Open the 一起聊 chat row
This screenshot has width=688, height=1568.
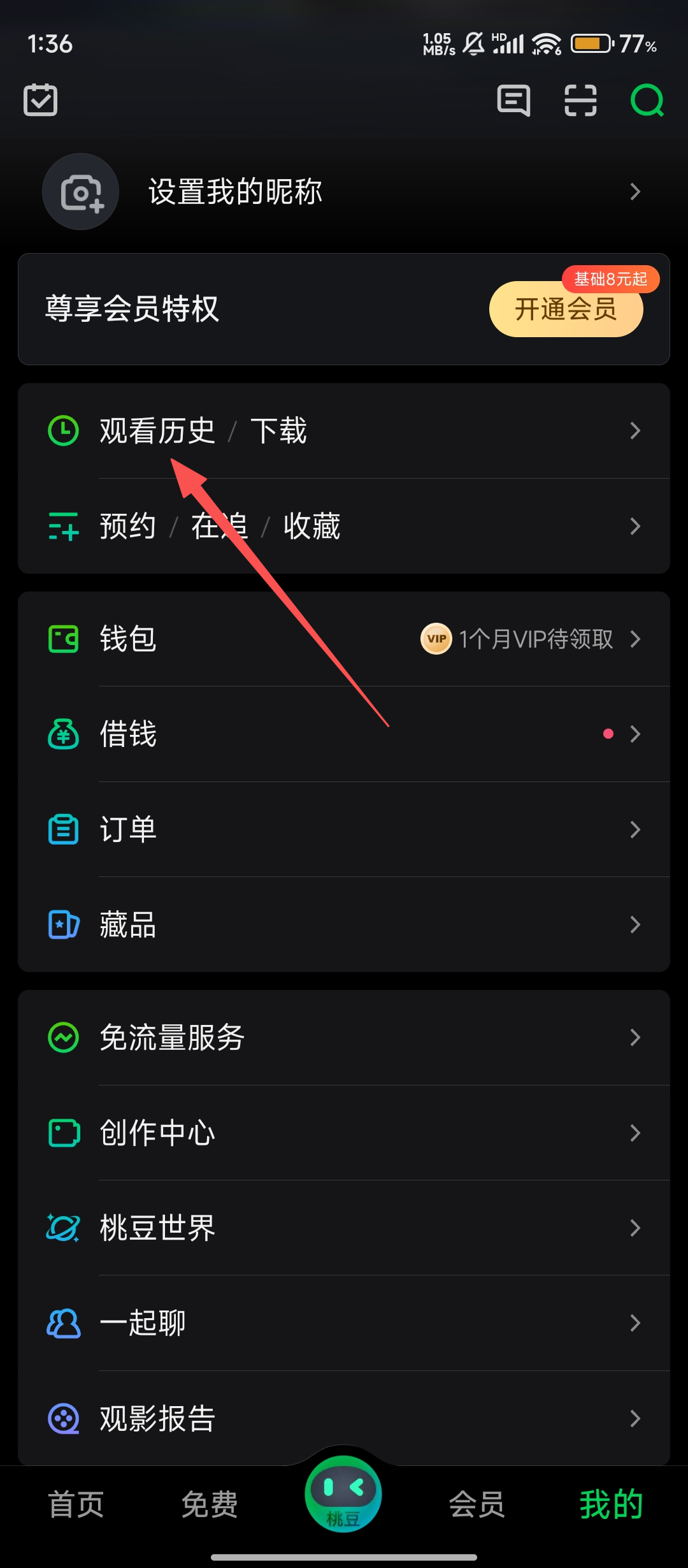pyautogui.click(x=344, y=1323)
